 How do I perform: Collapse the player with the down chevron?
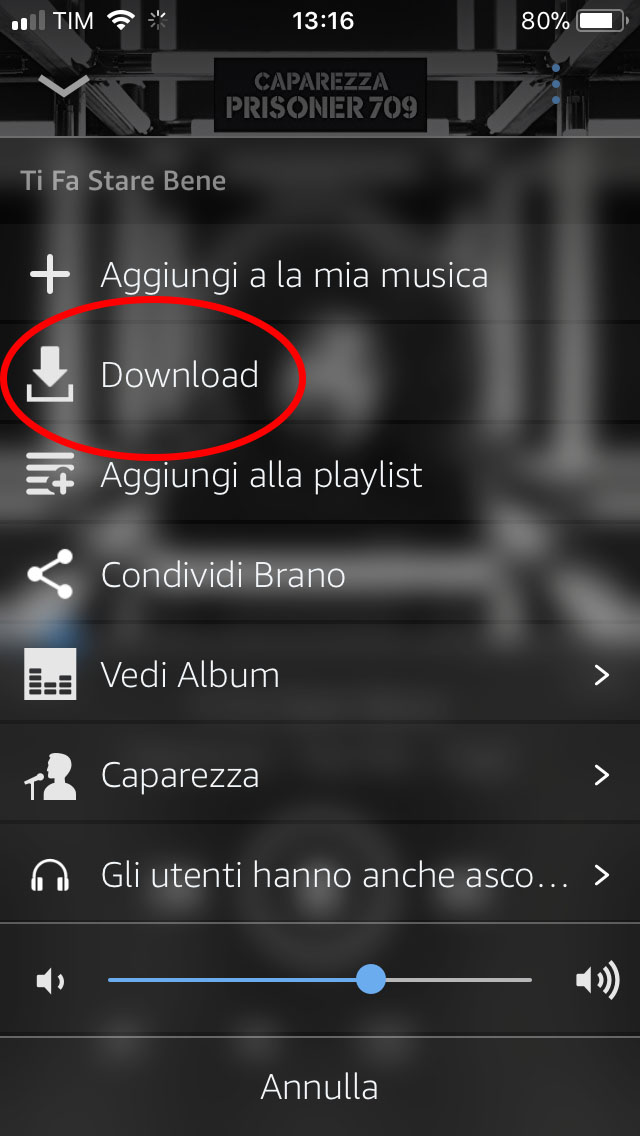(64, 85)
